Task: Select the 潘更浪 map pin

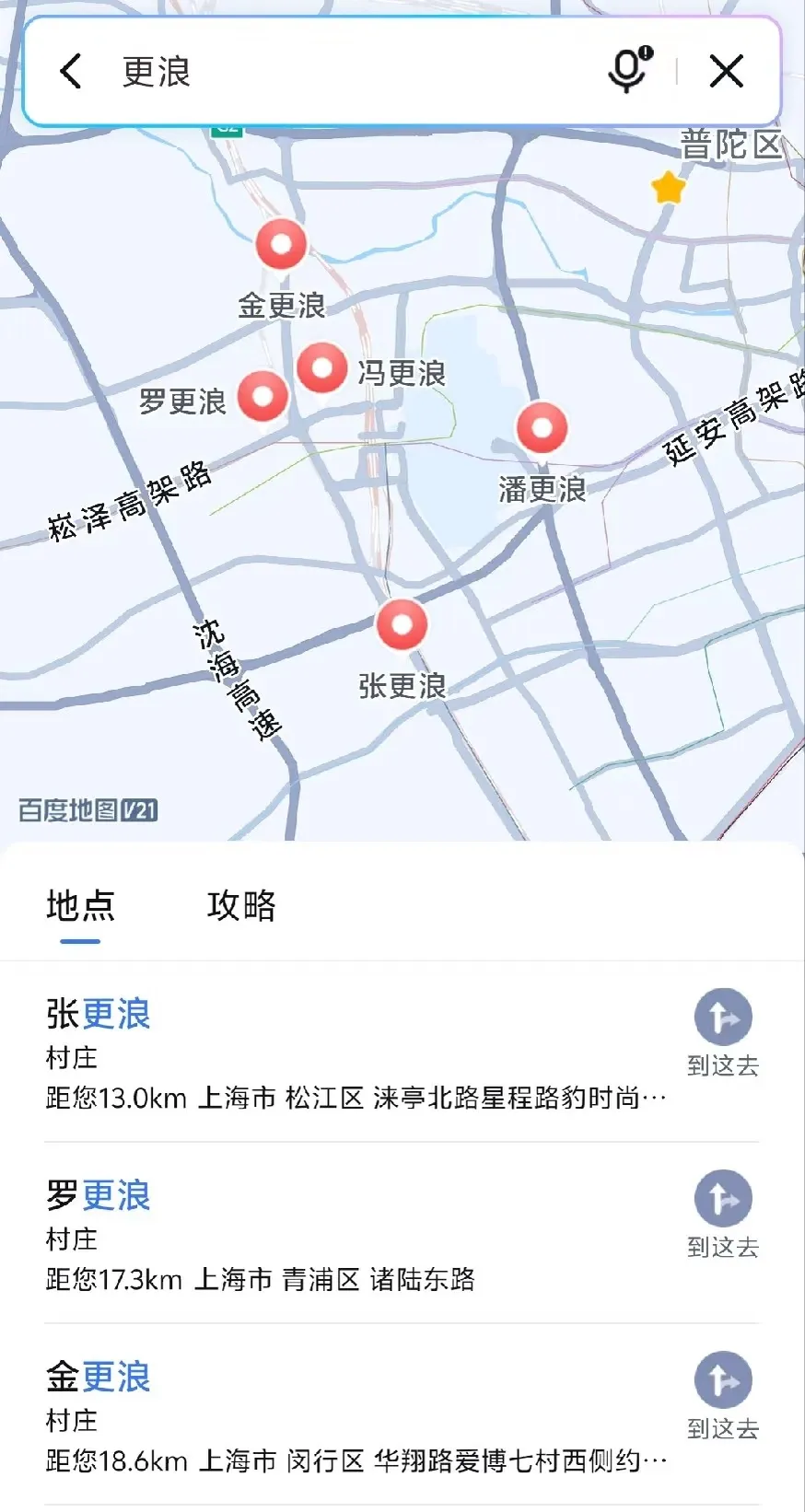Action: pyautogui.click(x=542, y=428)
